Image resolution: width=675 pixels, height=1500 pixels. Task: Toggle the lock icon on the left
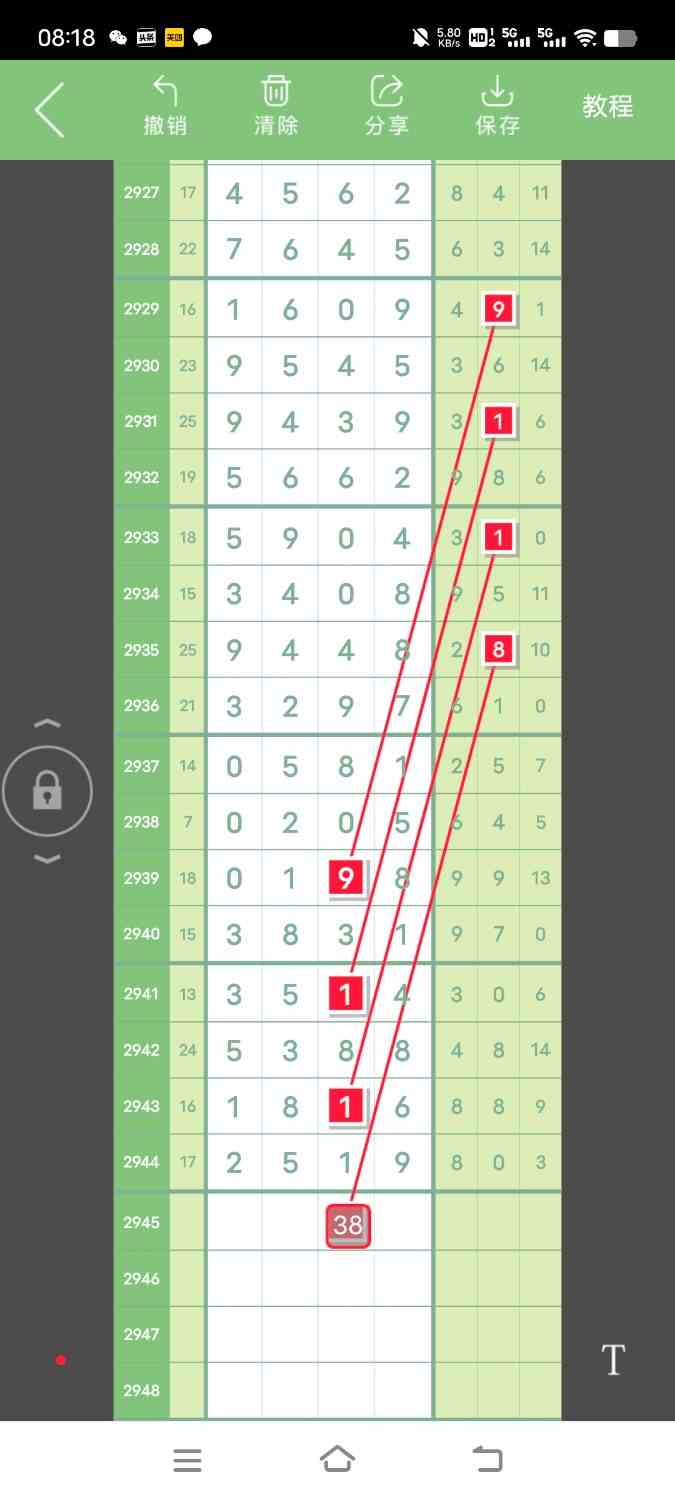coord(47,792)
